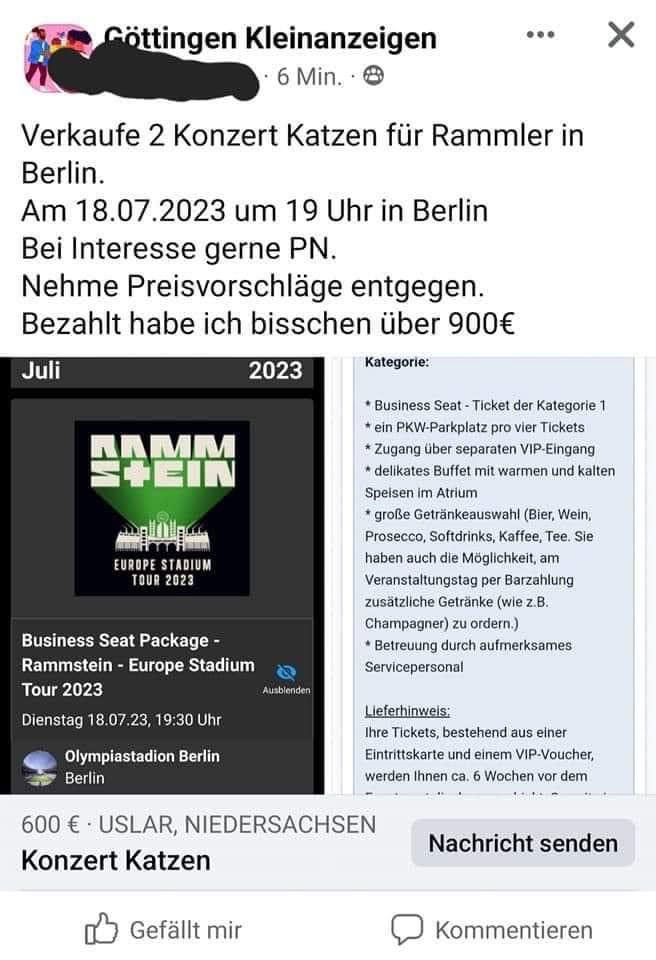Screen dimensions: 656x960
Task: Tap the group's profile picture
Action: pyautogui.click(x=50, y=58)
